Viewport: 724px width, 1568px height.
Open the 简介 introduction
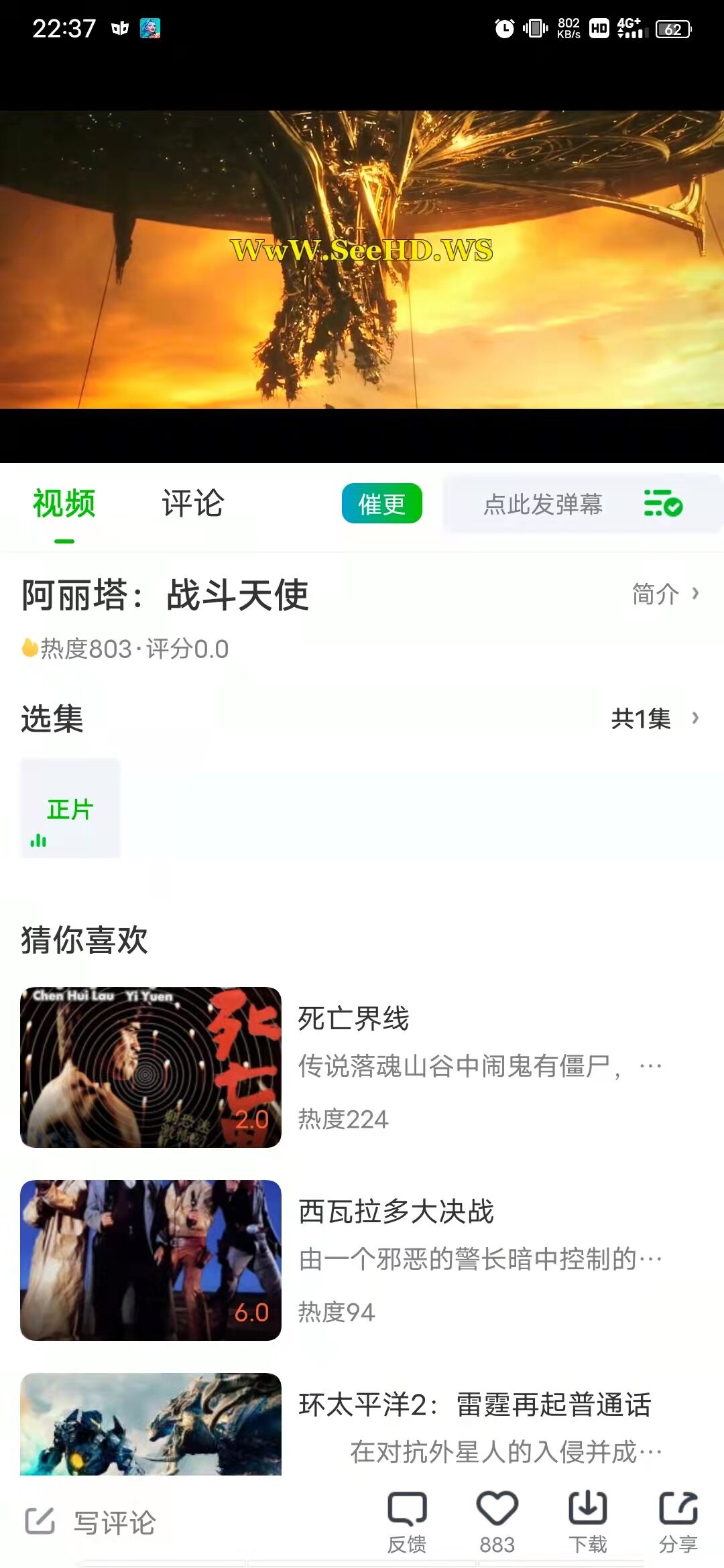tap(664, 594)
